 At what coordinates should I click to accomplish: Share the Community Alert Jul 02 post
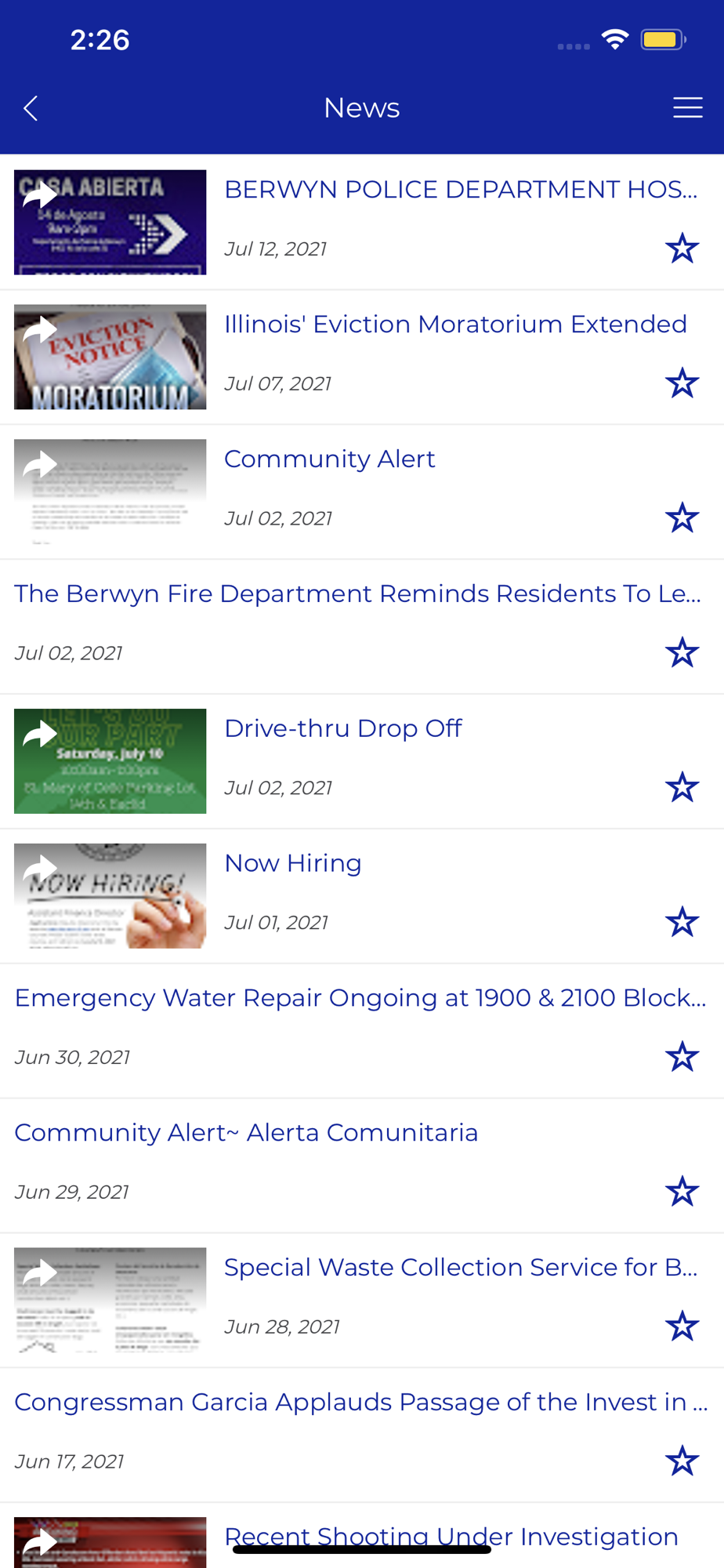coord(39,465)
